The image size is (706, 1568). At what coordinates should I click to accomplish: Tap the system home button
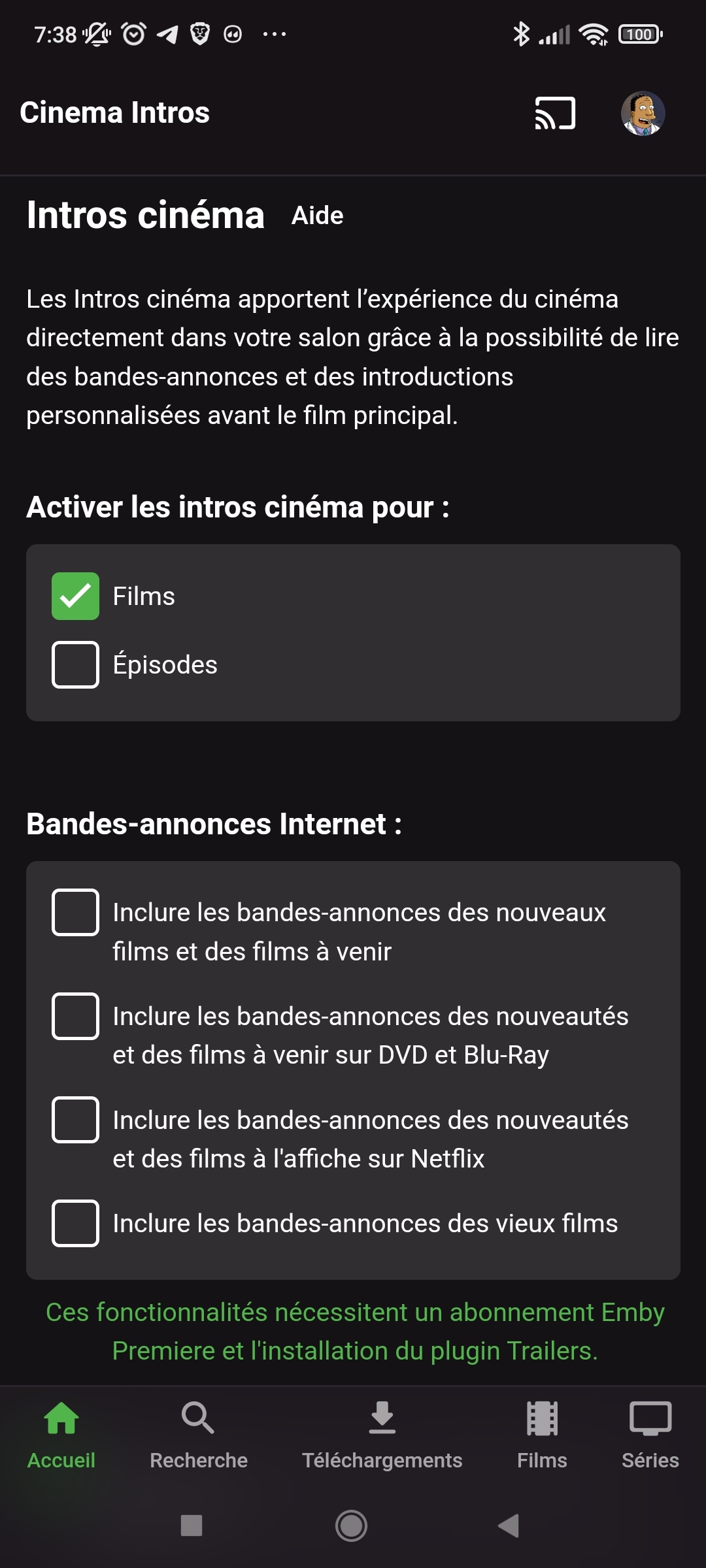click(x=351, y=1526)
